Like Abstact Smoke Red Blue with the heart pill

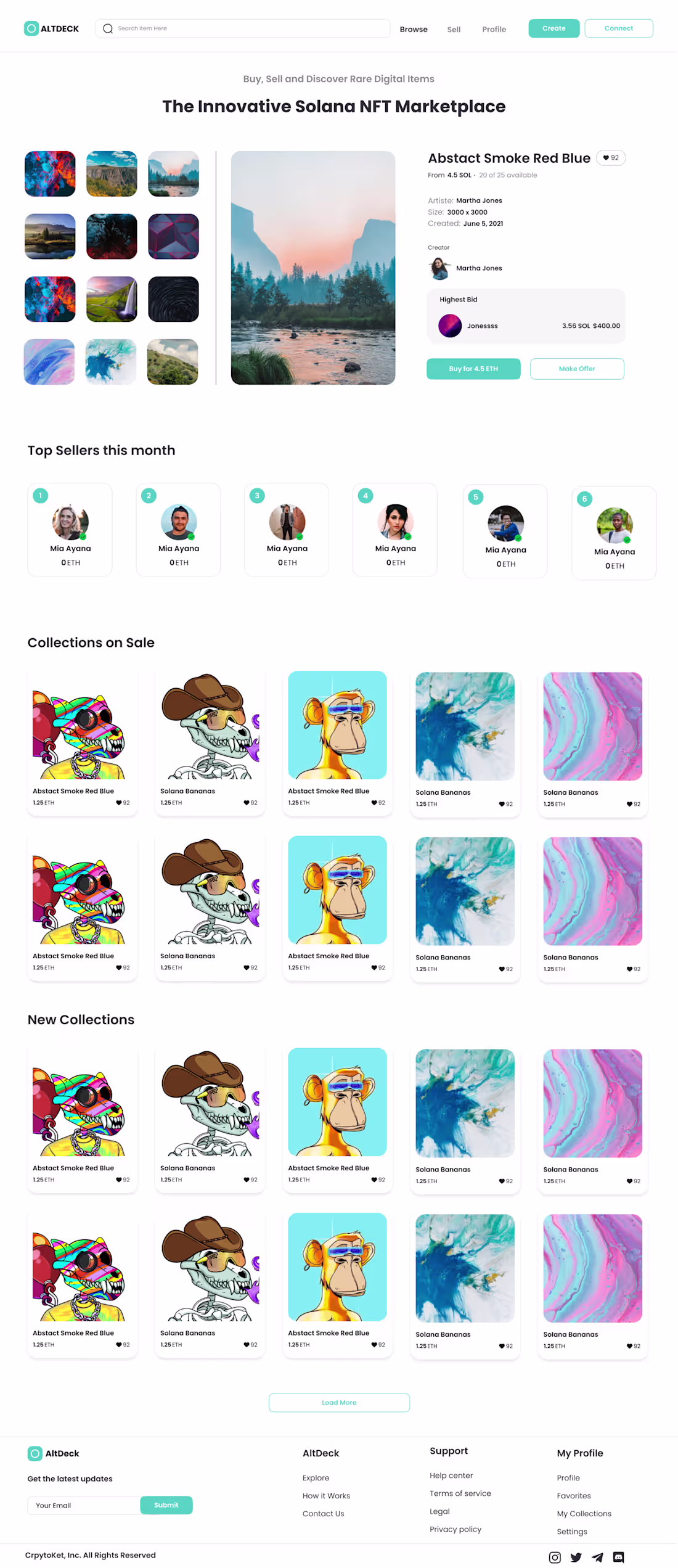tap(611, 158)
